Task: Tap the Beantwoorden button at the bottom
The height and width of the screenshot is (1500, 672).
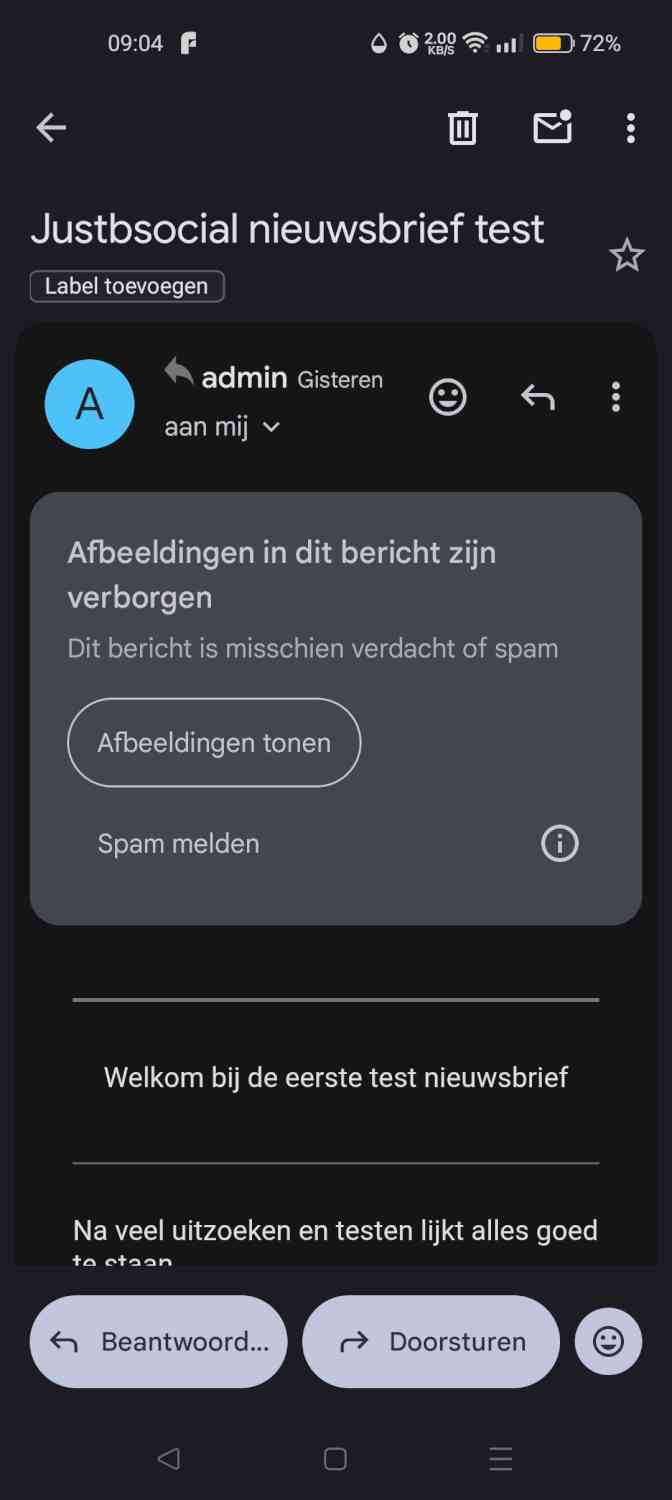Action: pos(159,1342)
